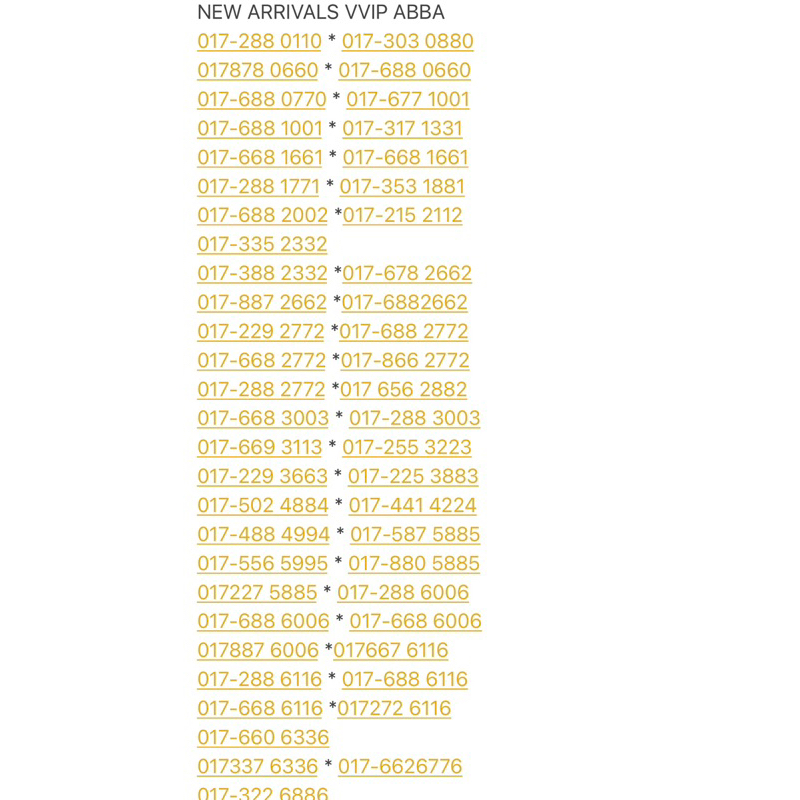Select the 017-215 2112 phone link
800x800 pixels.
point(403,215)
